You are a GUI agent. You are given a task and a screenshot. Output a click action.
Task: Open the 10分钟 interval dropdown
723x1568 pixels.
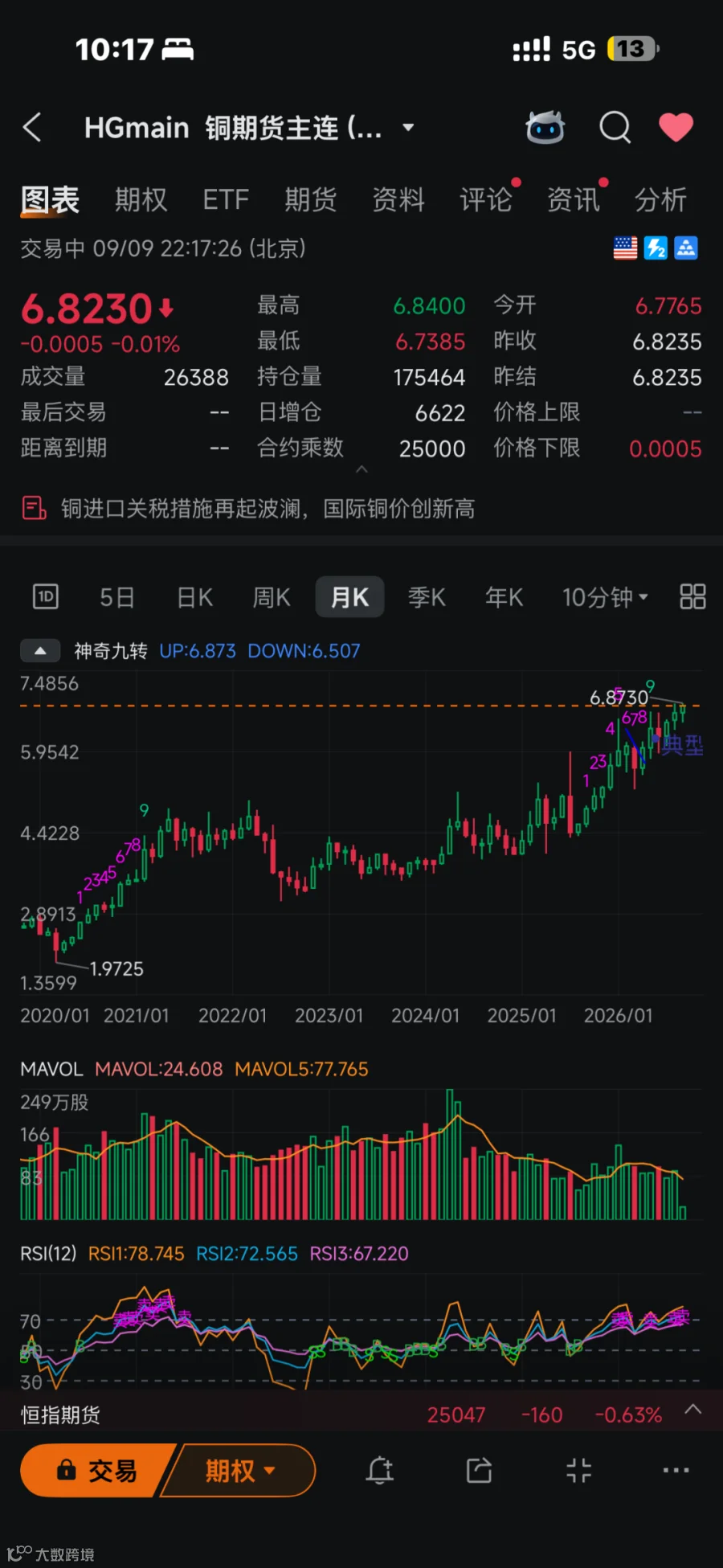(x=605, y=597)
